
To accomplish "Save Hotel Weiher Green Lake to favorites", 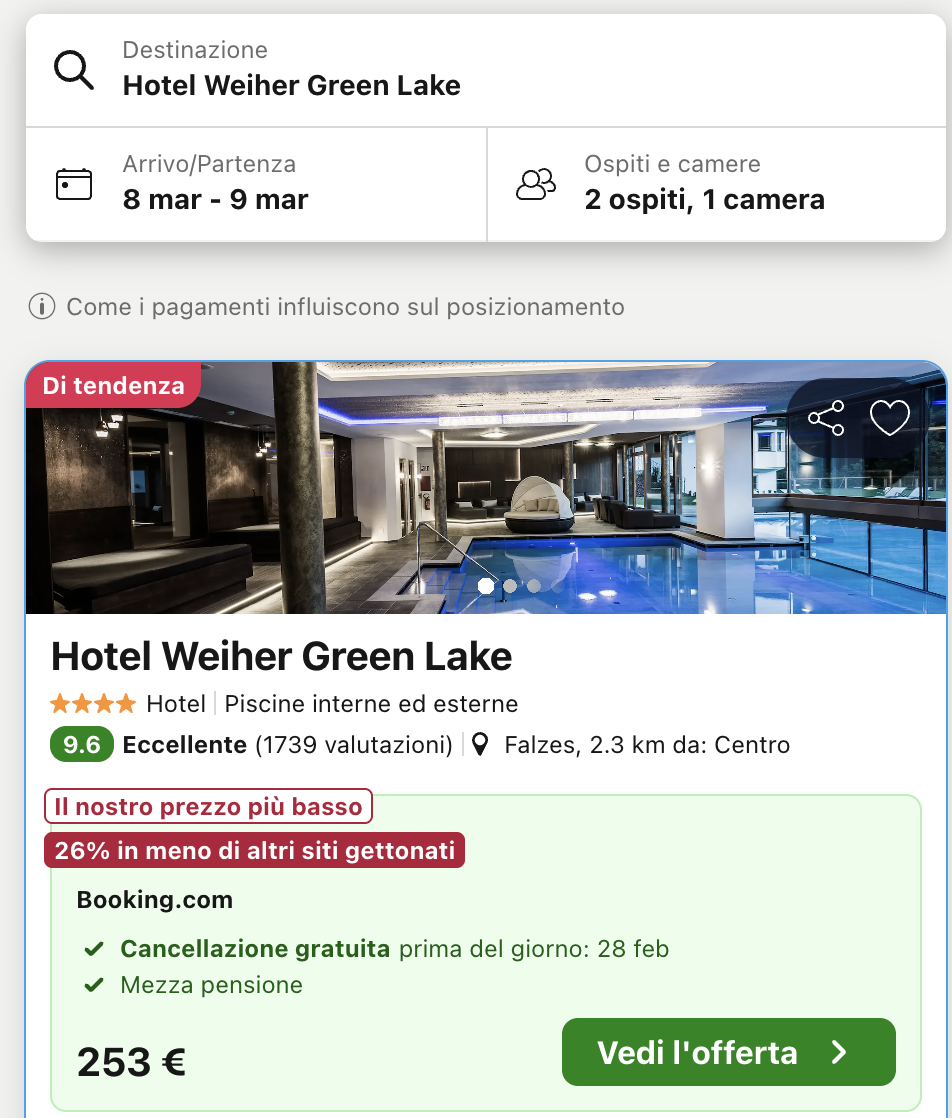I will (889, 418).
